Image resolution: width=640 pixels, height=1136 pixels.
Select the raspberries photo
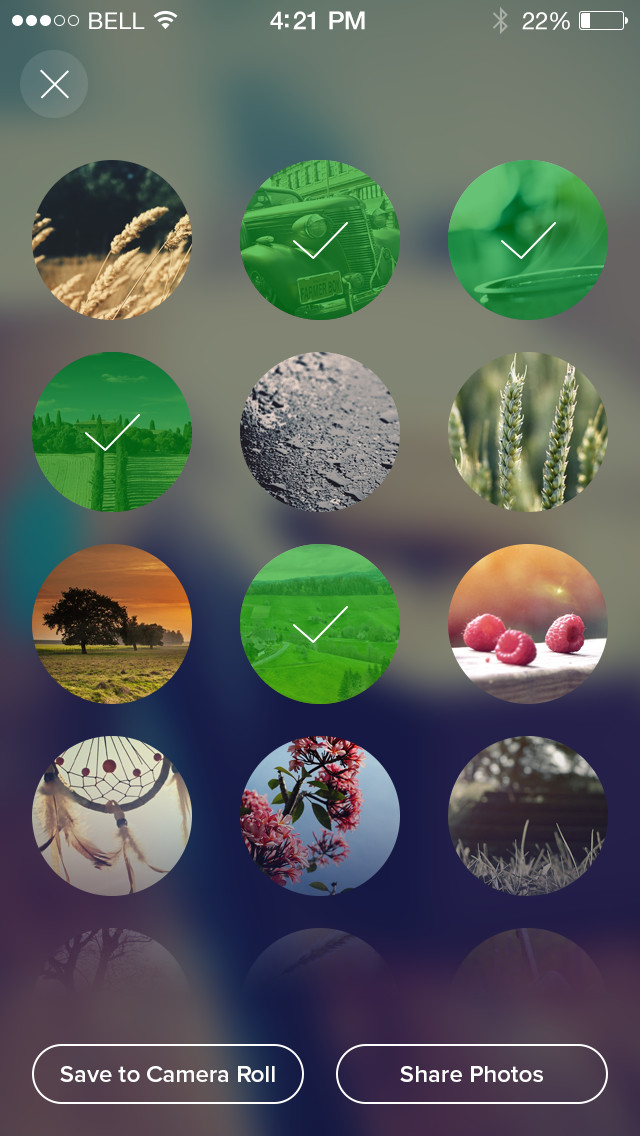click(x=528, y=624)
